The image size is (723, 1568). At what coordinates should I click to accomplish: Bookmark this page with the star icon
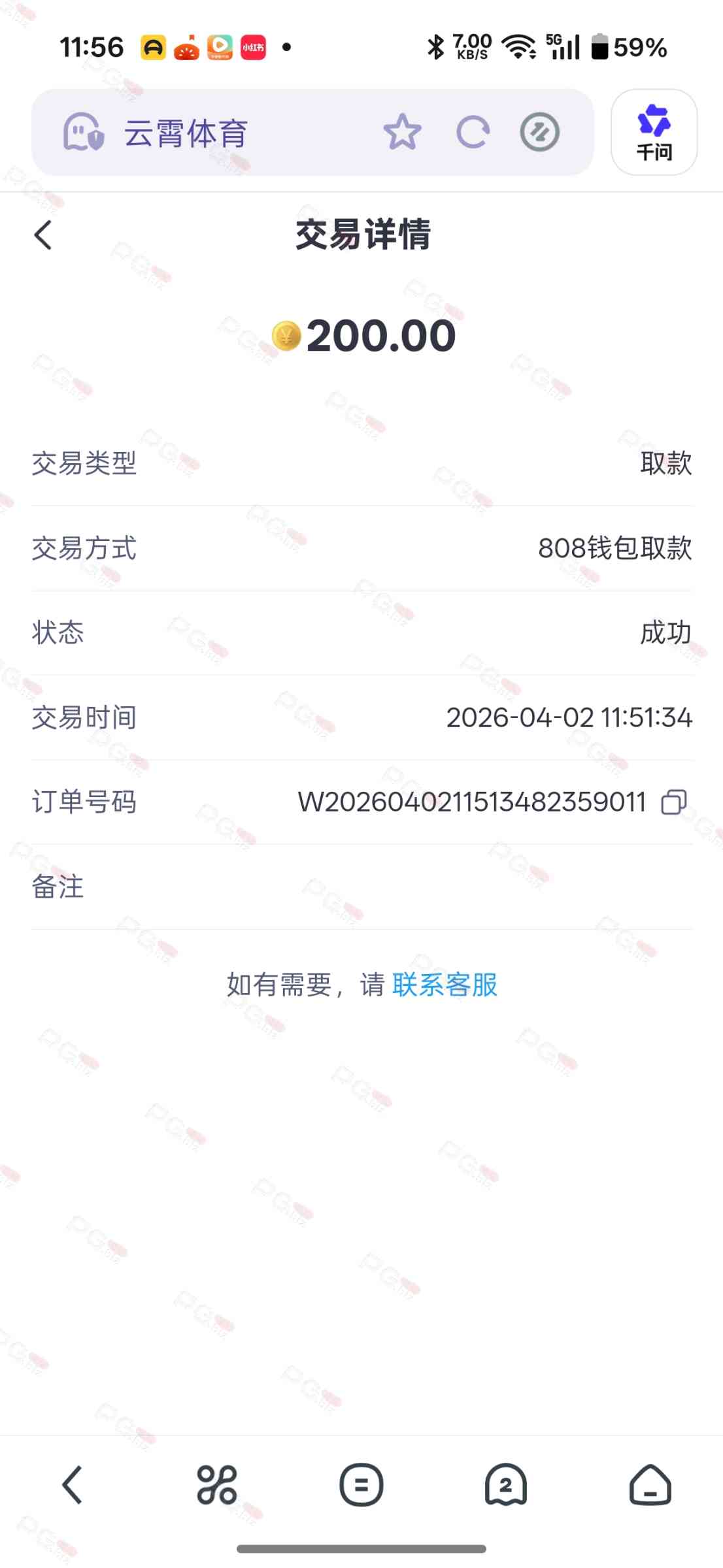[402, 132]
